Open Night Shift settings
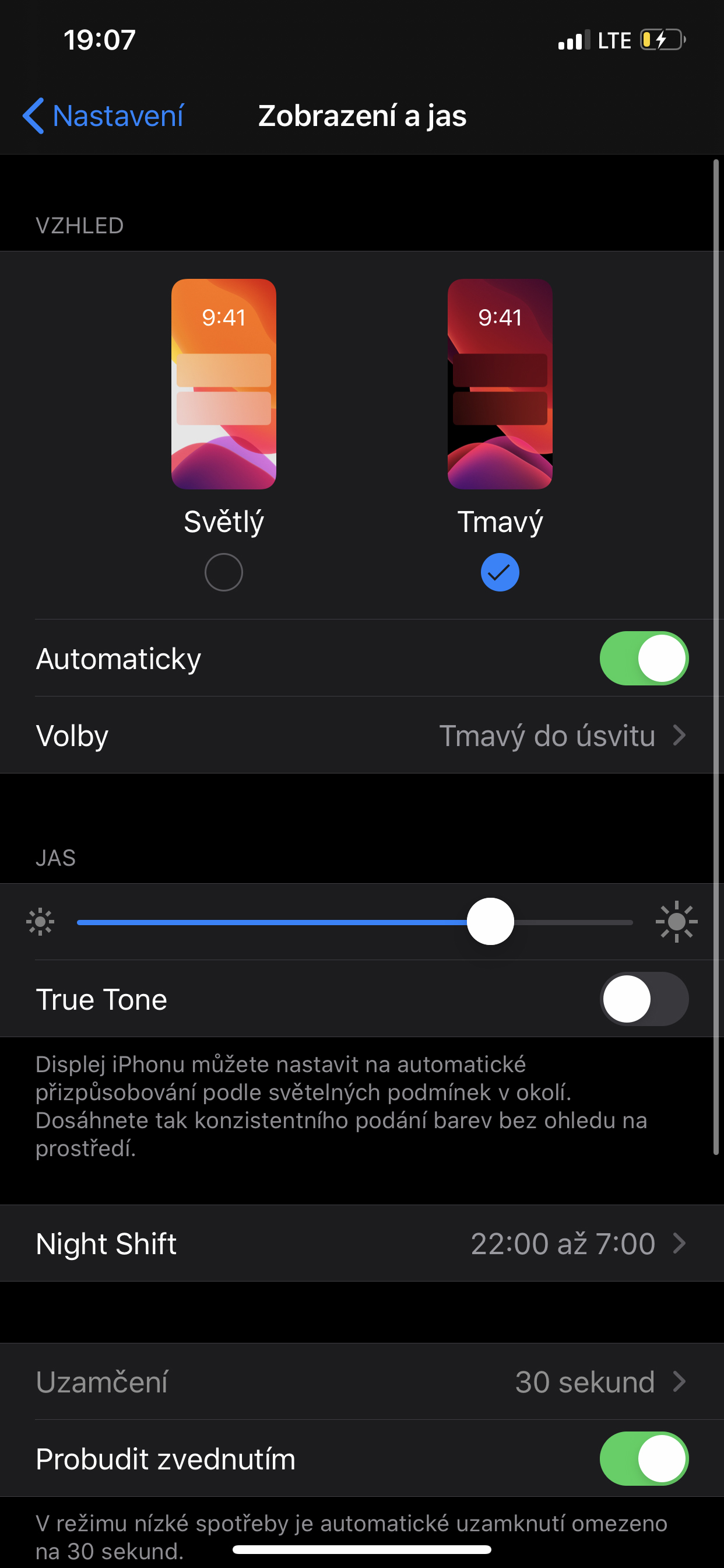The width and height of the screenshot is (724, 1568). click(361, 1243)
